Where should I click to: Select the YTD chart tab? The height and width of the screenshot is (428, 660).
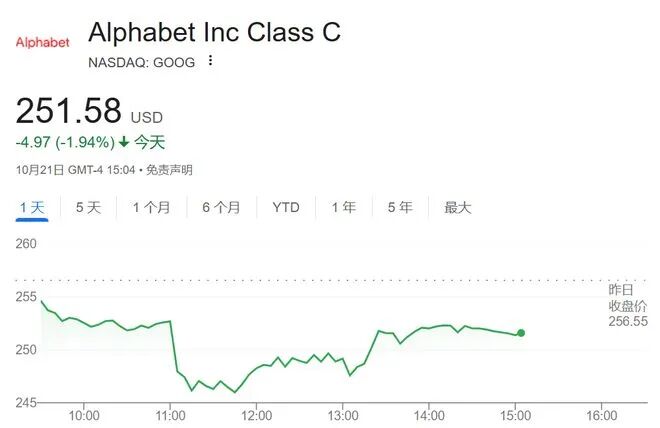(285, 208)
